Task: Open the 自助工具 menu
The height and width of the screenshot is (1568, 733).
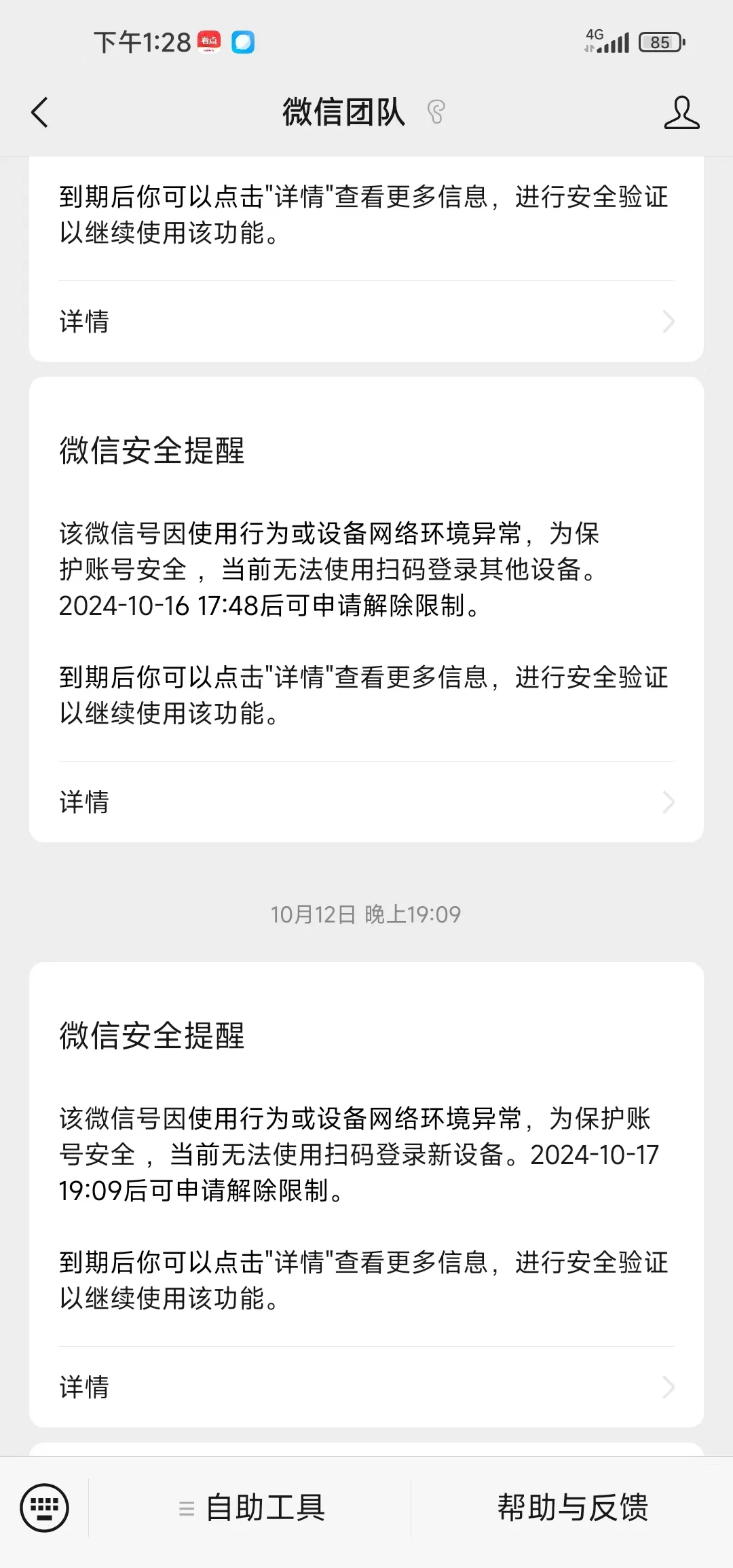Action: [x=265, y=1508]
